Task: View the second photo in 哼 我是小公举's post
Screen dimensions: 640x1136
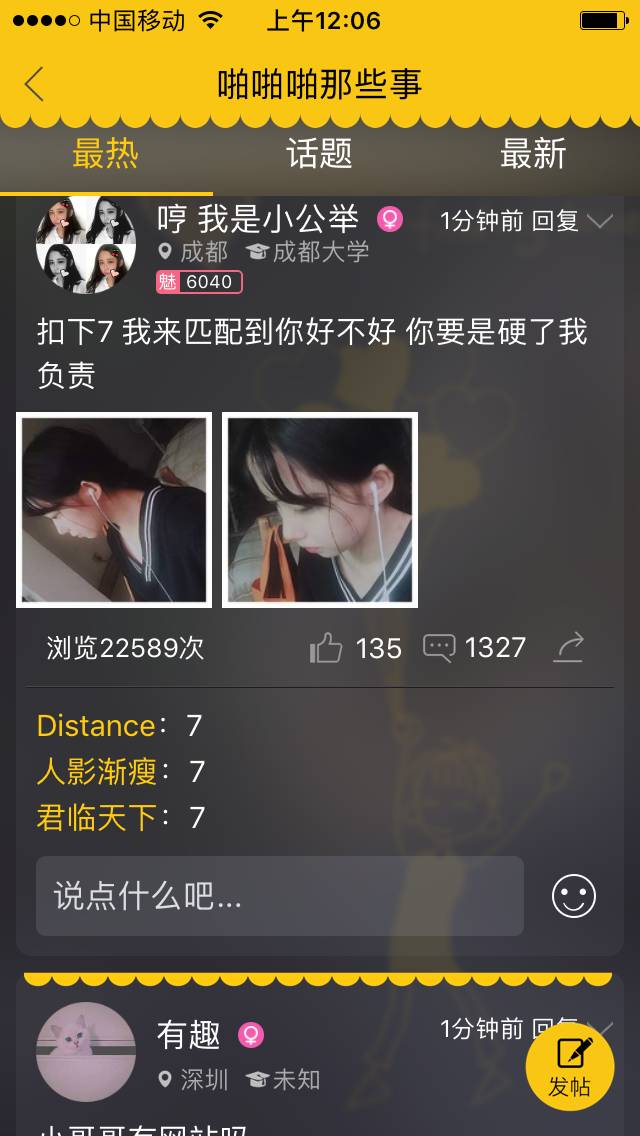Action: pos(320,509)
